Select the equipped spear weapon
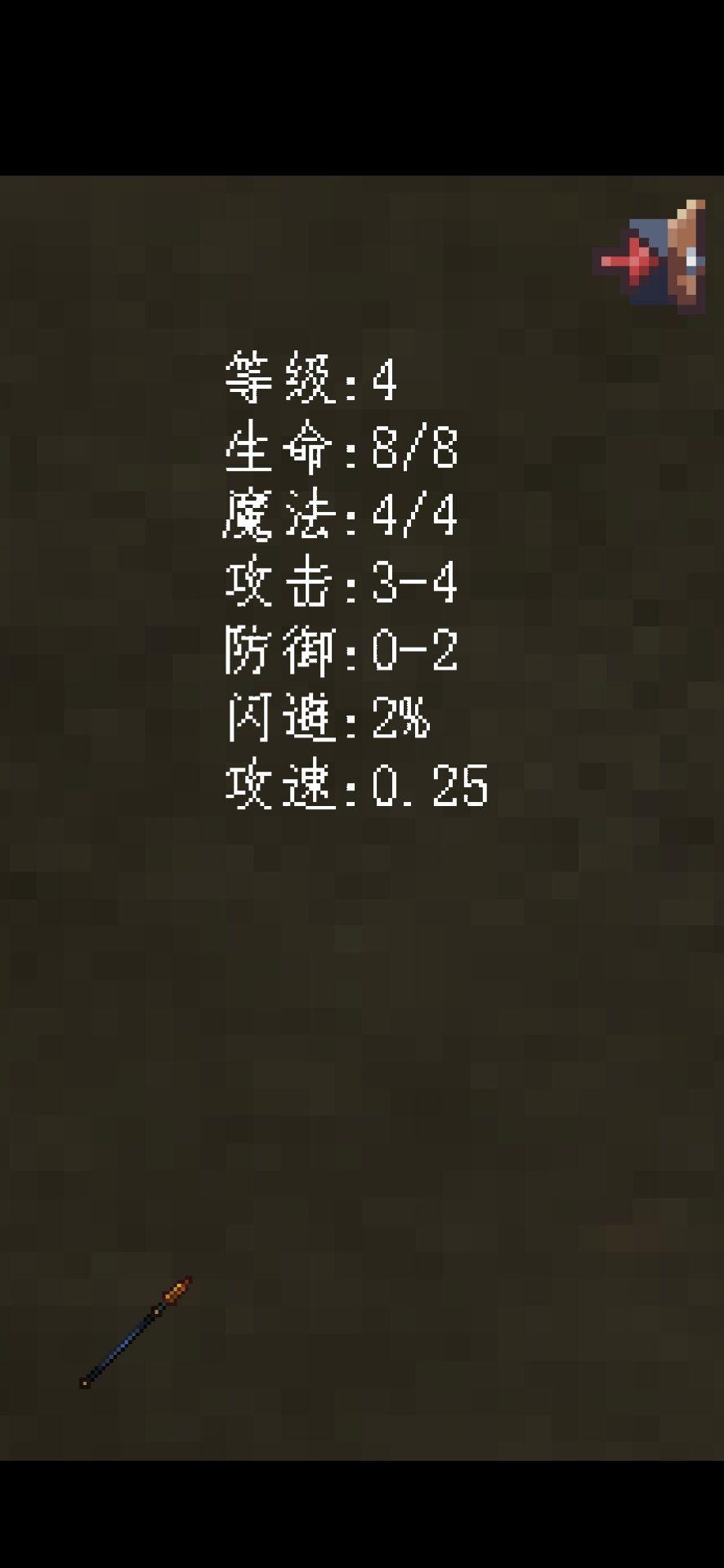 point(136,1331)
